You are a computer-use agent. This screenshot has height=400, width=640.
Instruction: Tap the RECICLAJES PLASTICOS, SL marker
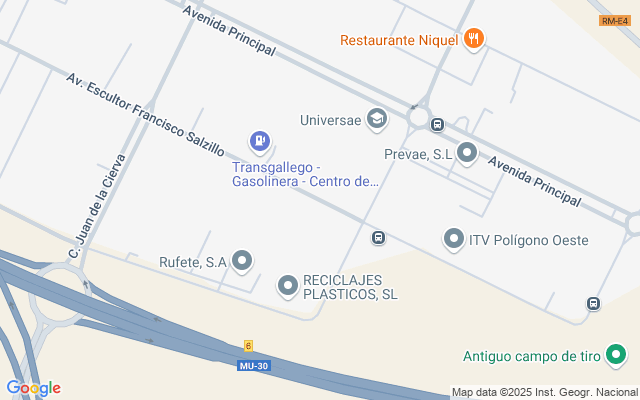(288, 287)
